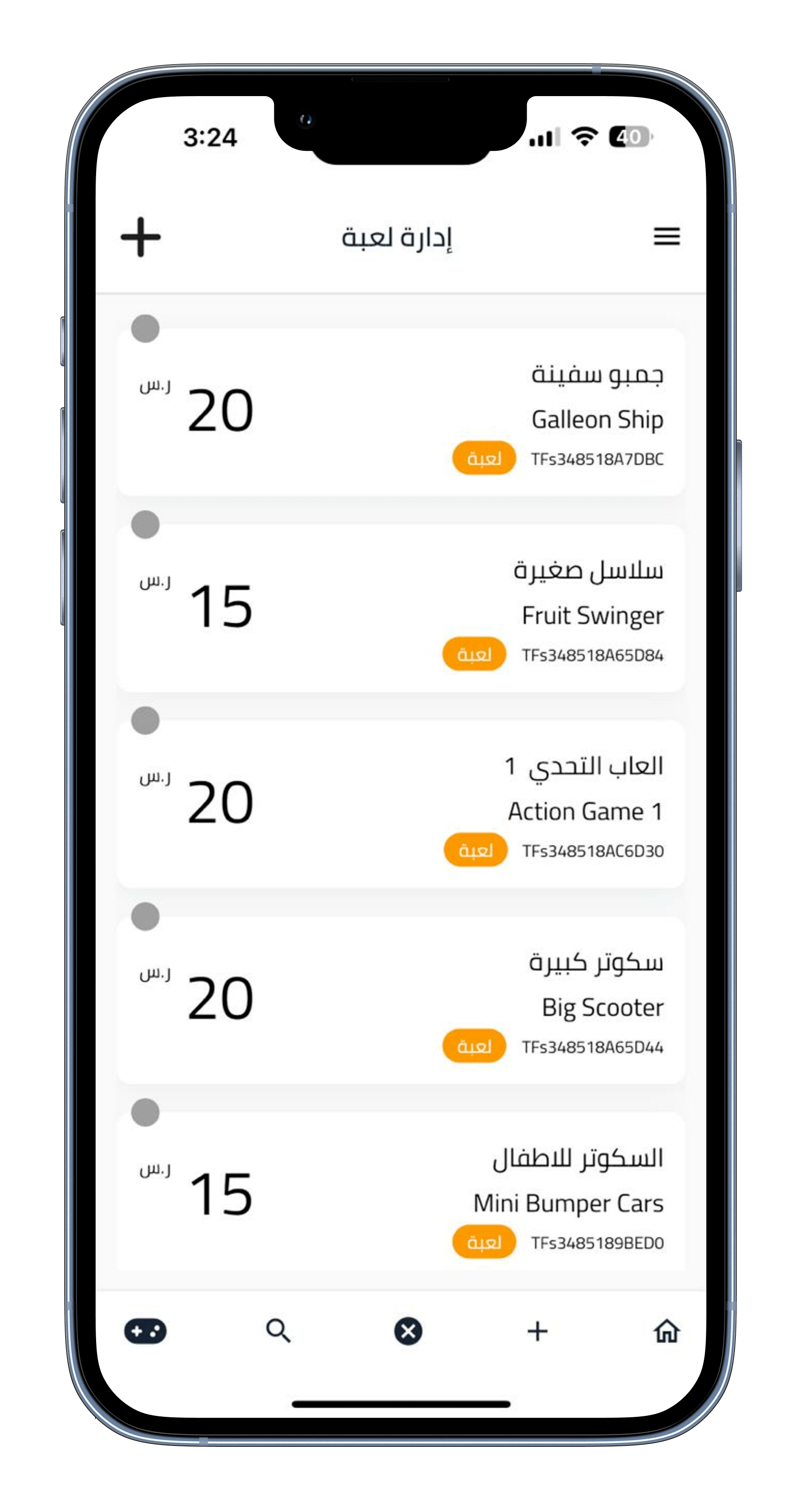Screen dimensions: 801x1512
Task: Select the Action Game 1 card
Action: tap(401, 805)
